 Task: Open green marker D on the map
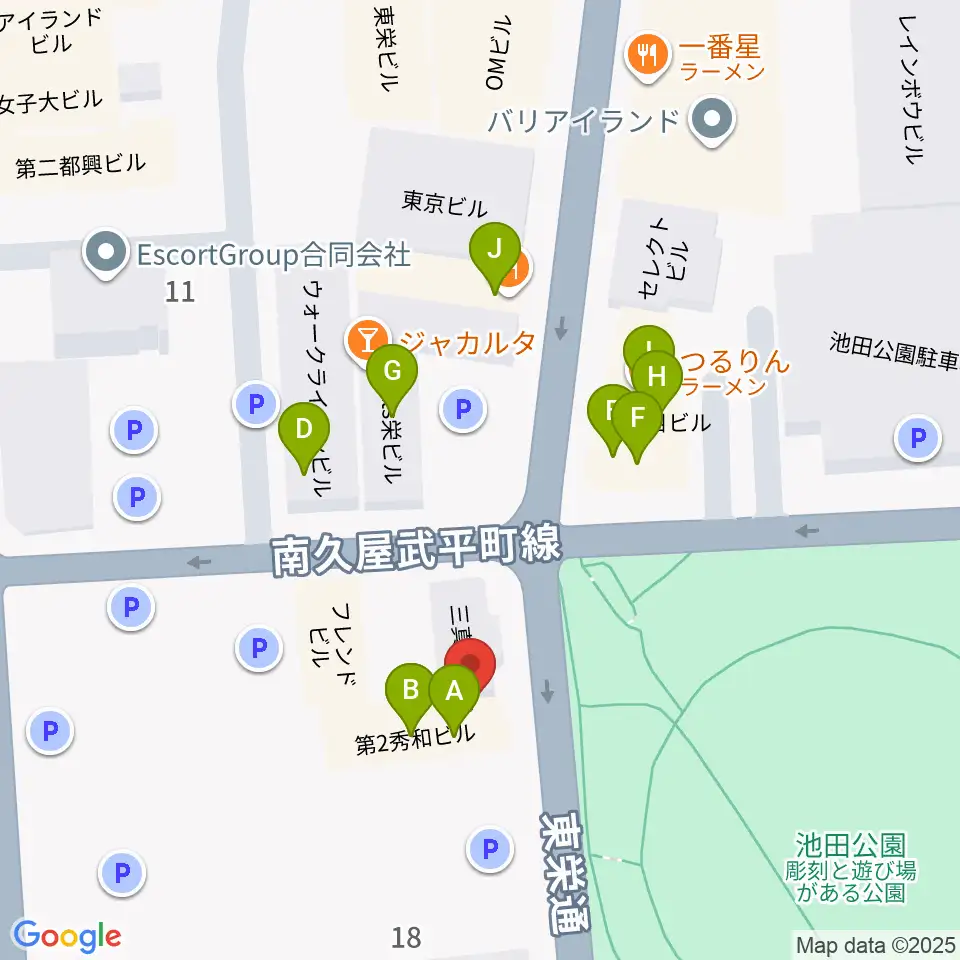303,431
